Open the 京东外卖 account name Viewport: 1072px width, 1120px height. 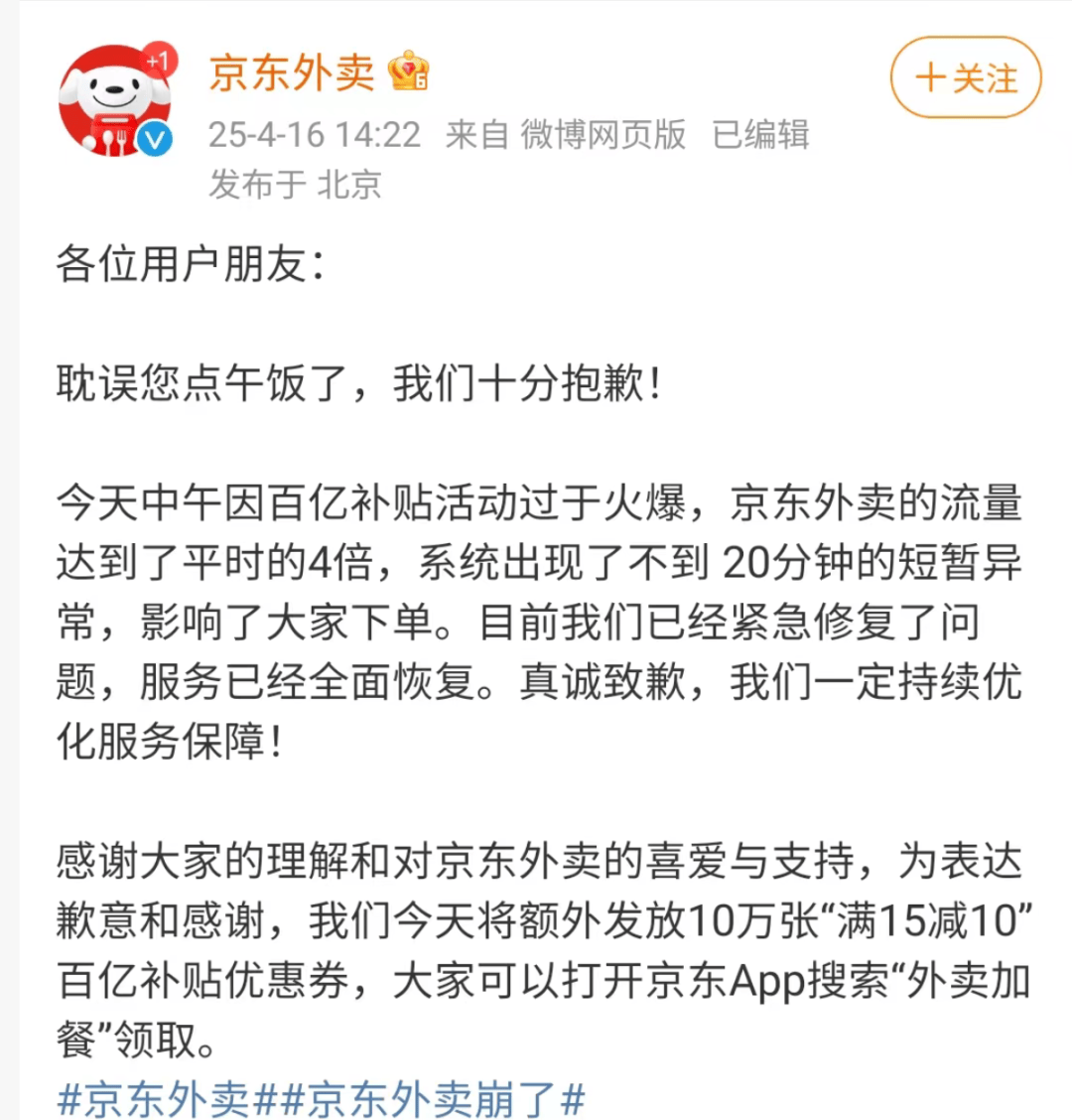coord(292,73)
